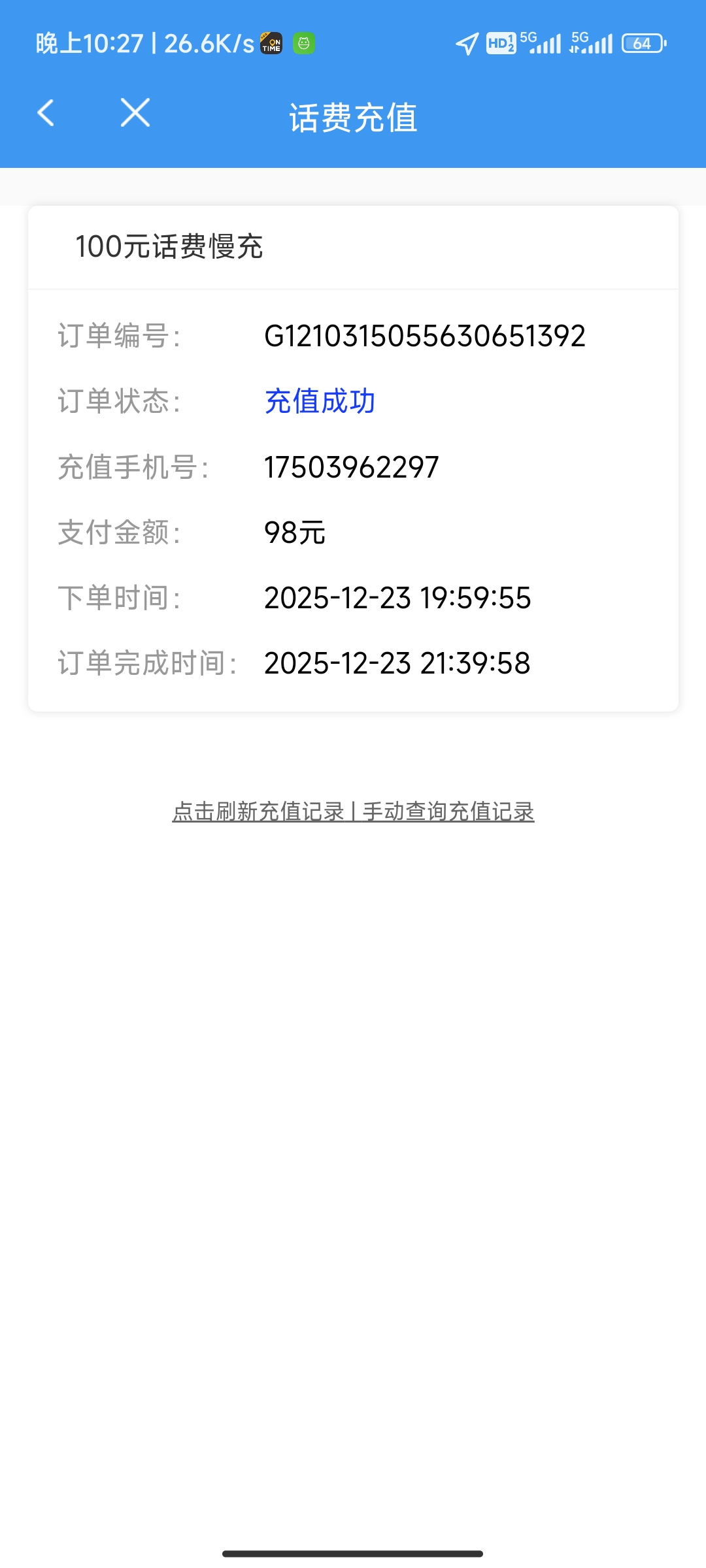Image resolution: width=706 pixels, height=1568 pixels.
Task: Tap the green robot notification icon
Action: [304, 42]
